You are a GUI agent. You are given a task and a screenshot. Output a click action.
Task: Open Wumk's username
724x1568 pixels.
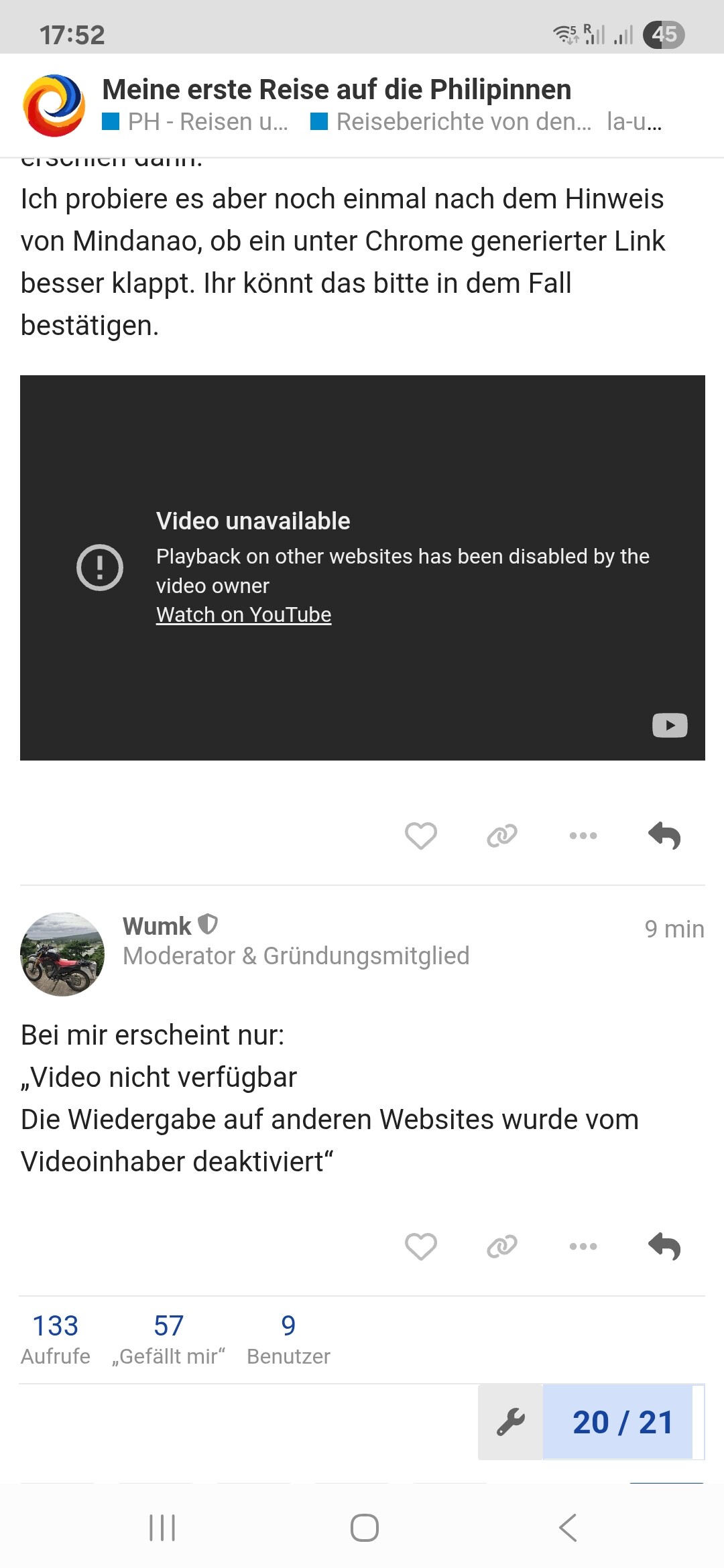157,926
